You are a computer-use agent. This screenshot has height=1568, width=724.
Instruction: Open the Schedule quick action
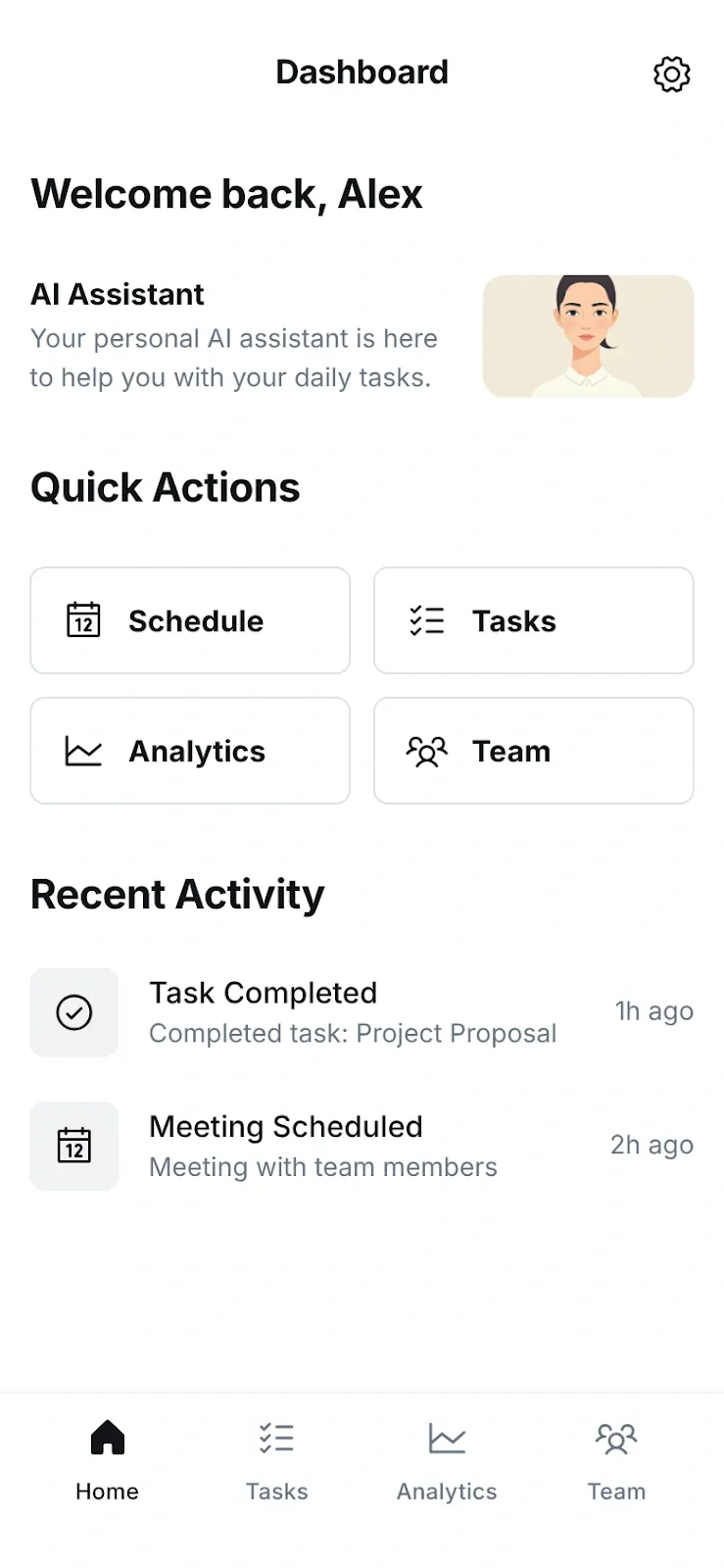click(x=190, y=620)
